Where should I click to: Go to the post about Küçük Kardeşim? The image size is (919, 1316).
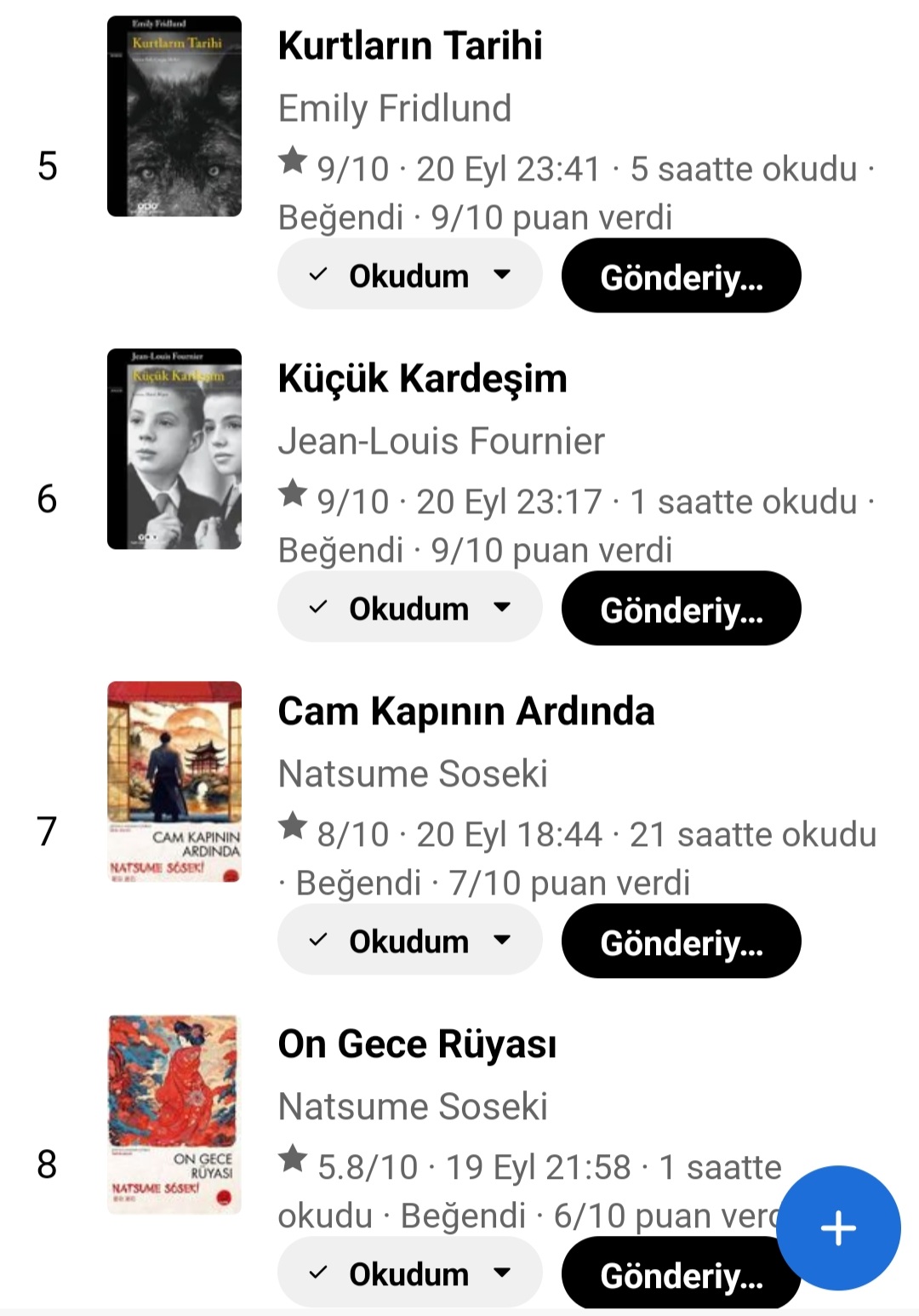[x=681, y=609]
